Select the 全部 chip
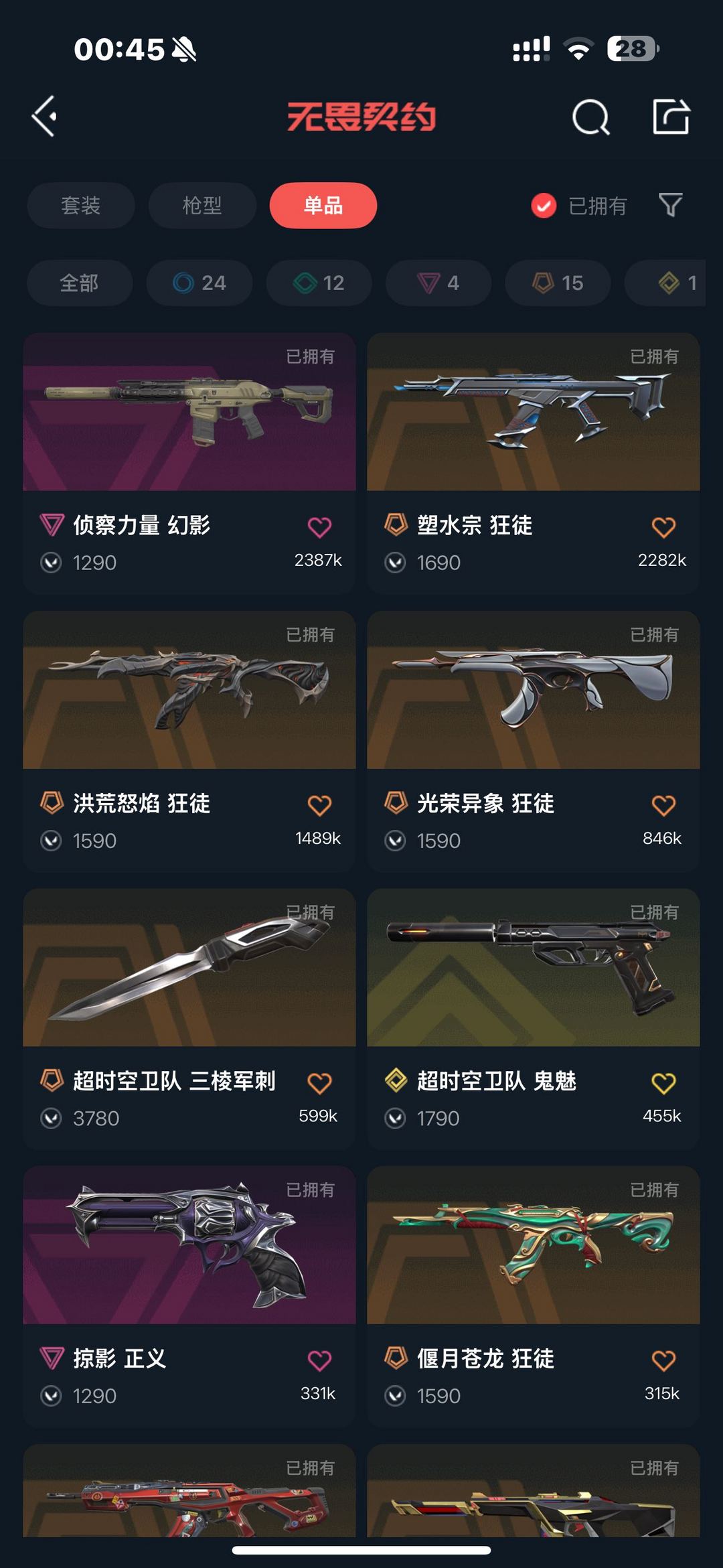The height and width of the screenshot is (1568, 723). coord(80,283)
